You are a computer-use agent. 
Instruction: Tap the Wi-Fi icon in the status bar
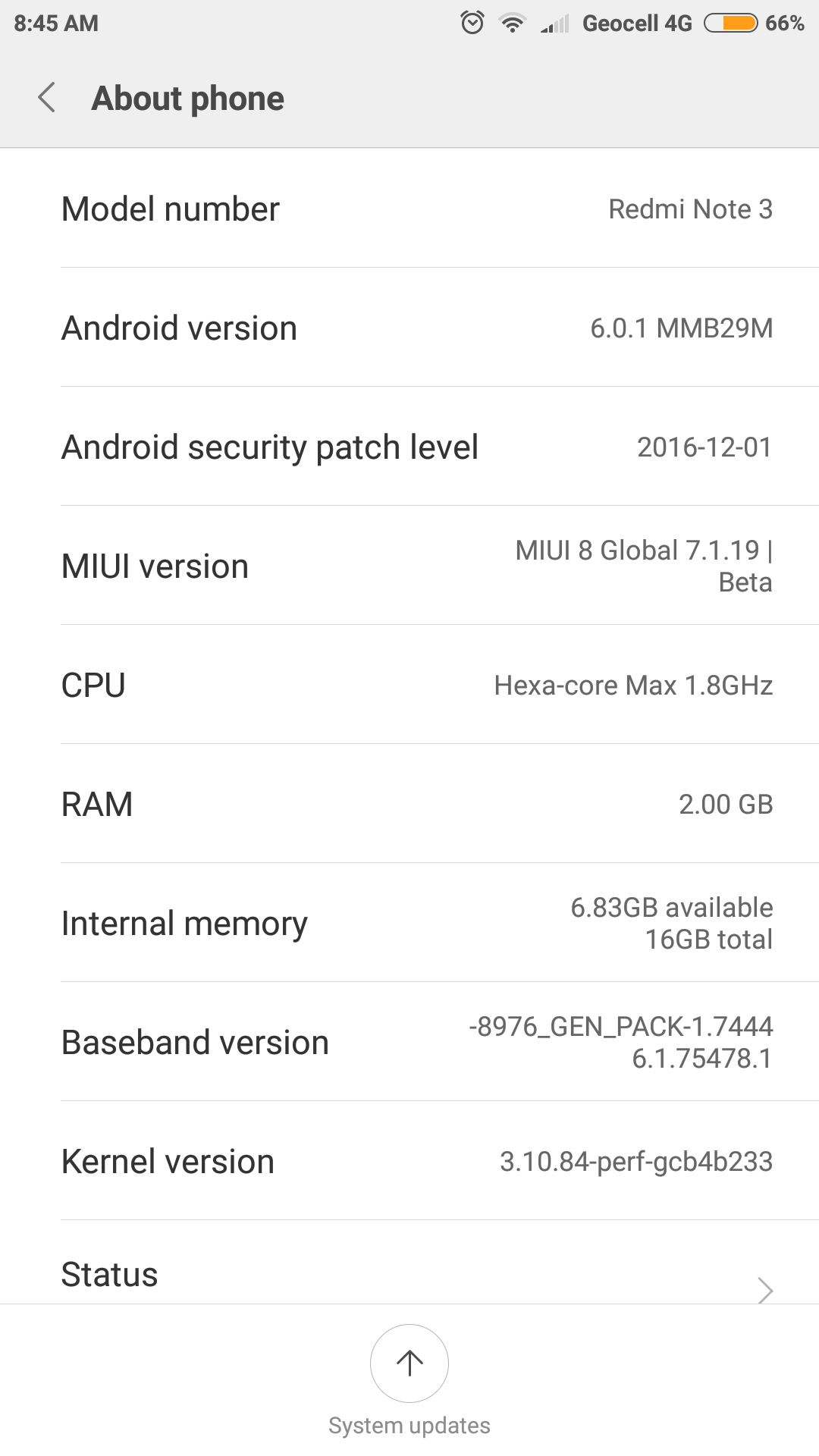click(x=514, y=23)
